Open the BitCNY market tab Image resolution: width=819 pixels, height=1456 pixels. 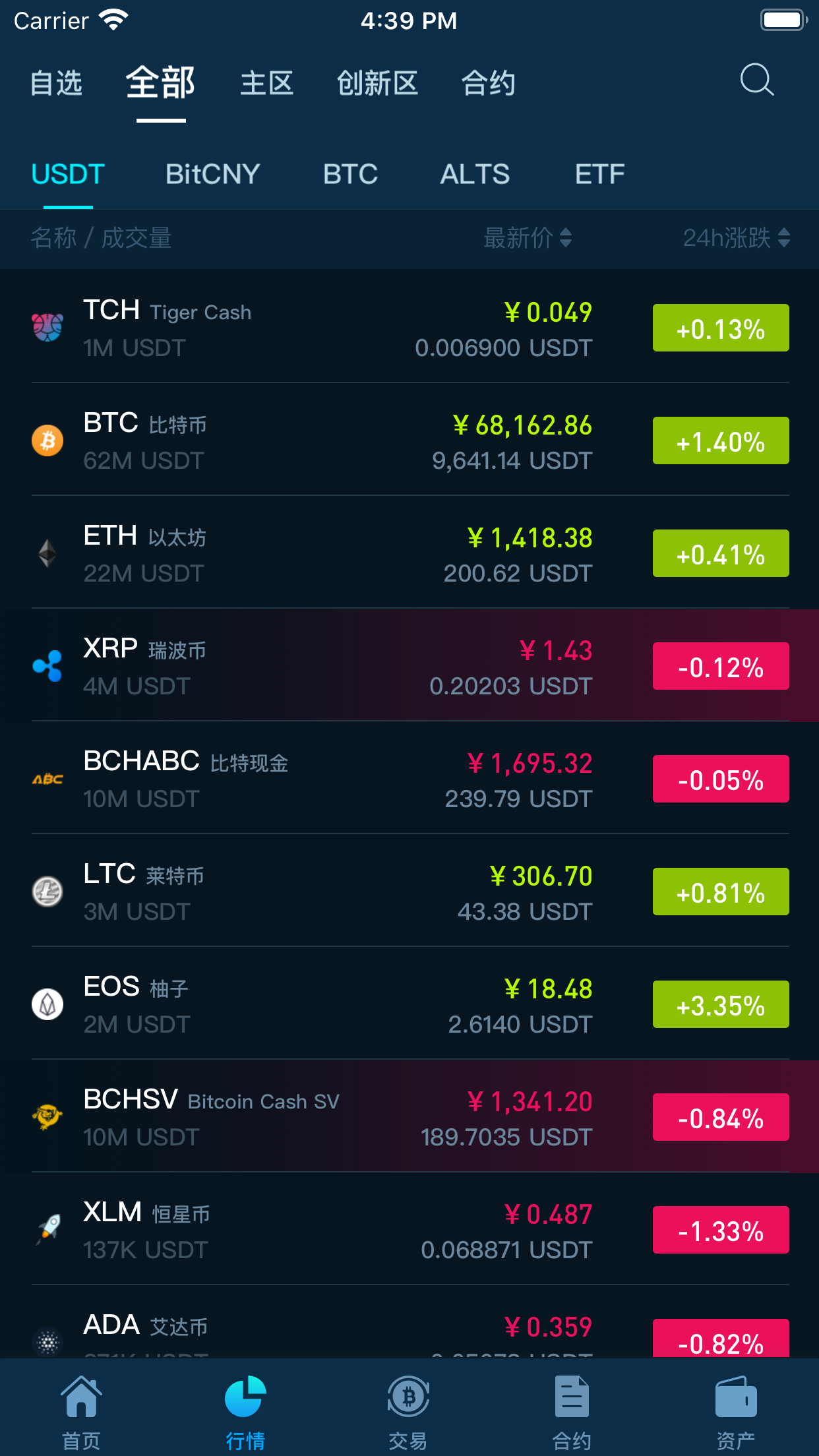pos(212,173)
